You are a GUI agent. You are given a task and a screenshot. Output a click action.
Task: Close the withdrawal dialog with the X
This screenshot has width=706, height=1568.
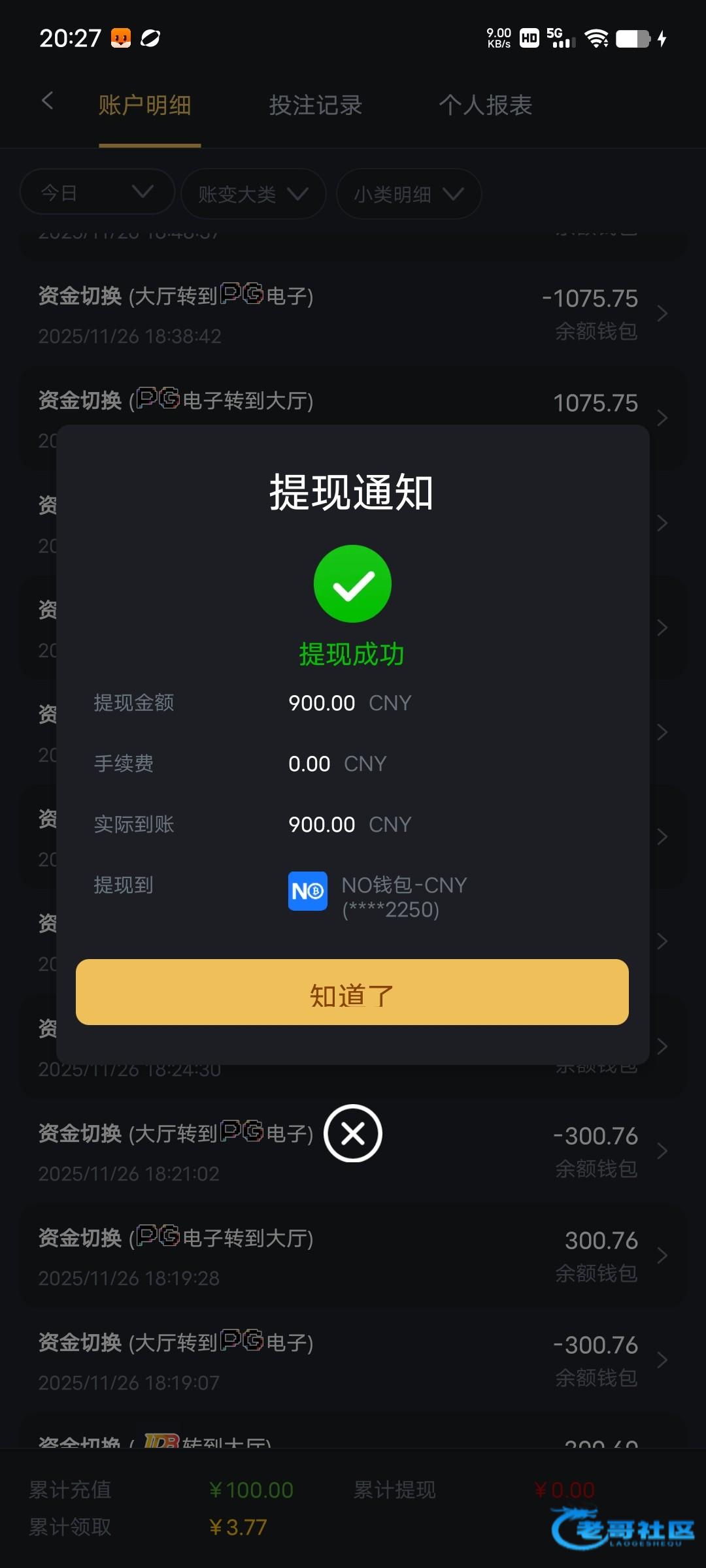click(x=353, y=1134)
